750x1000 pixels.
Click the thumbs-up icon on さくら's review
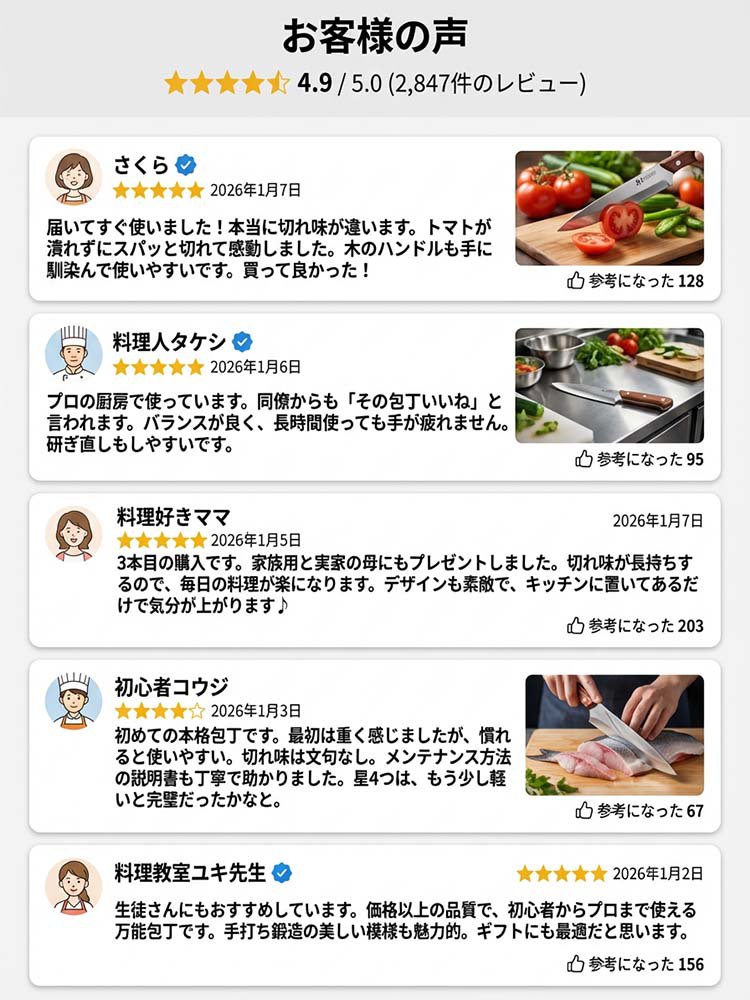point(577,283)
